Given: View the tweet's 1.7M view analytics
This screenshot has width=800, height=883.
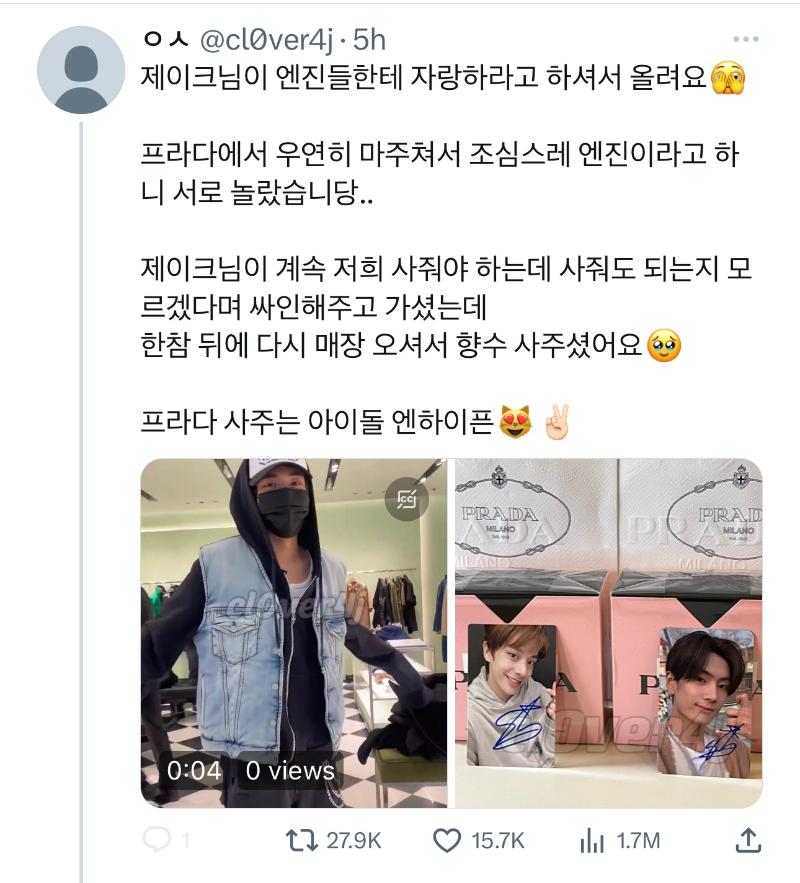Looking at the screenshot, I should pyautogui.click(x=592, y=840).
